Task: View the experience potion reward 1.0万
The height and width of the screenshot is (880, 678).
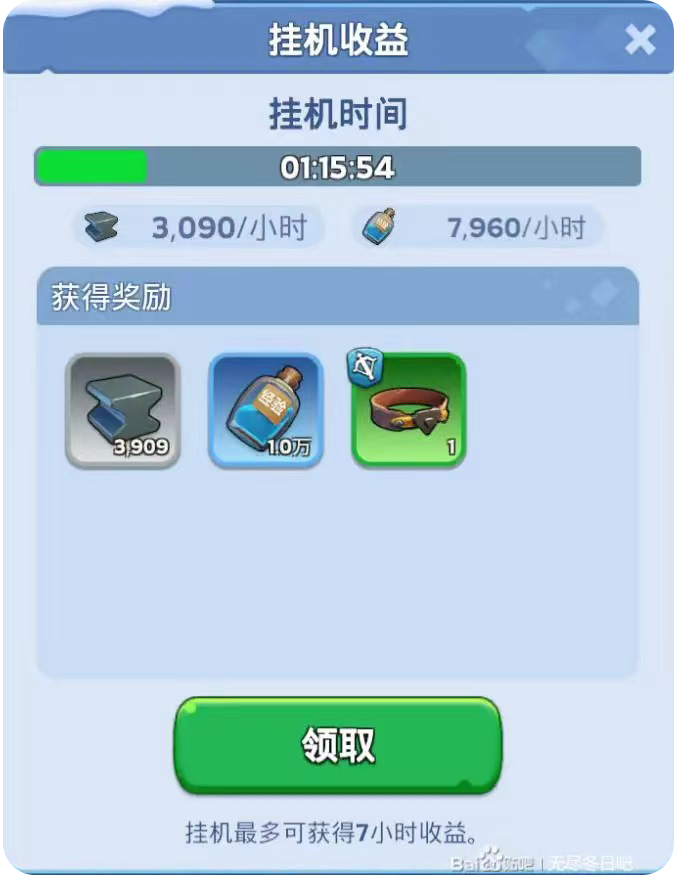Action: click(x=265, y=410)
